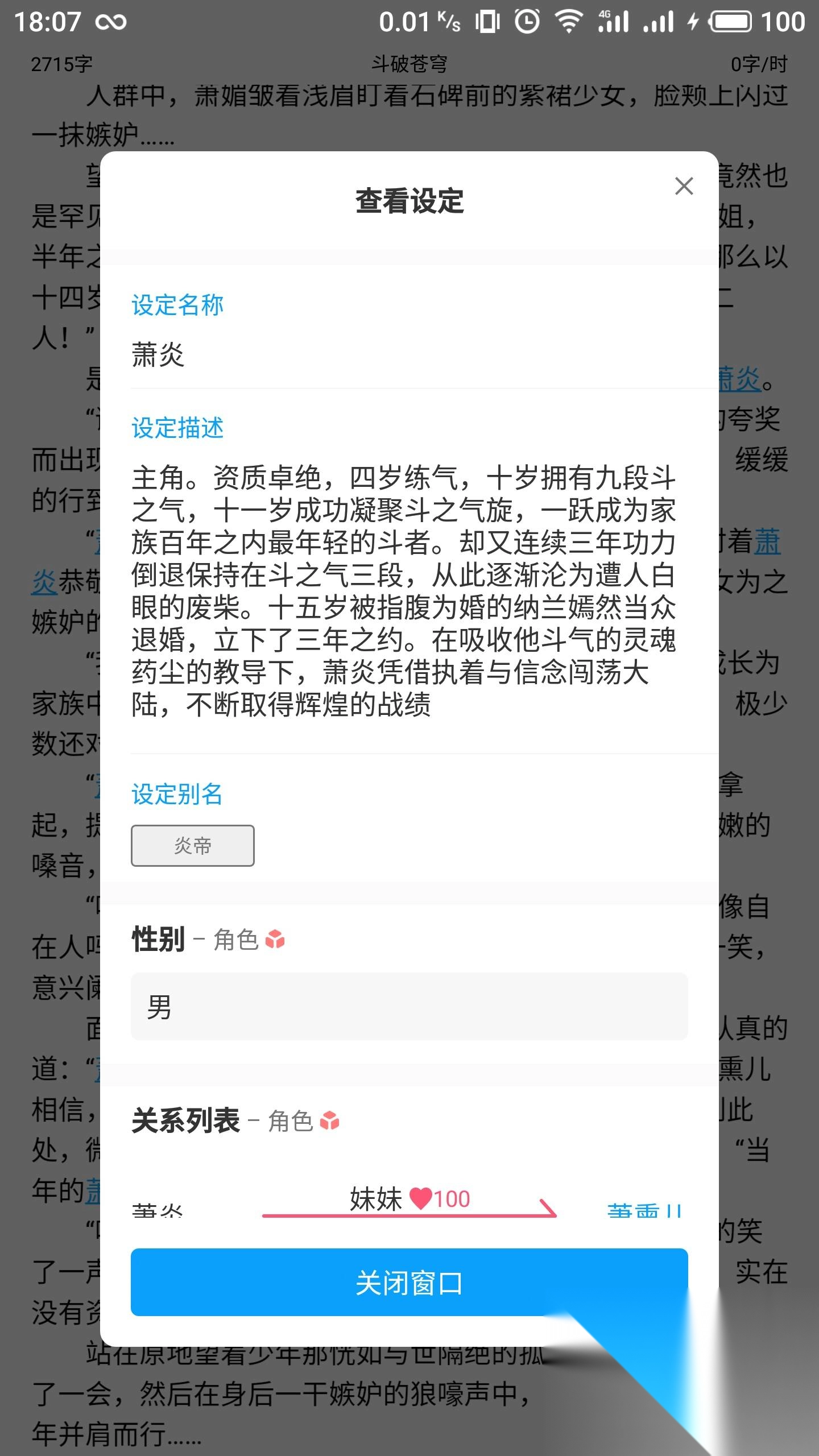Close the 查看设定 dialog with X
This screenshot has width=819, height=1456.
point(684,186)
